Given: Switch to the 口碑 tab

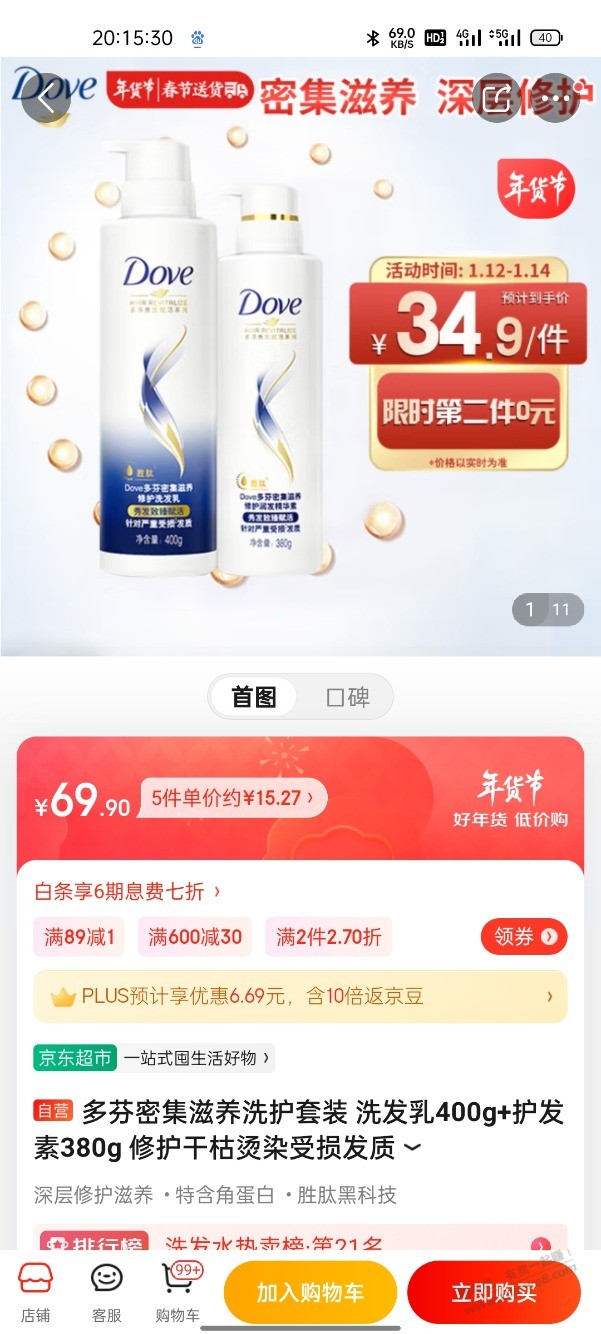Looking at the screenshot, I should click(x=347, y=697).
